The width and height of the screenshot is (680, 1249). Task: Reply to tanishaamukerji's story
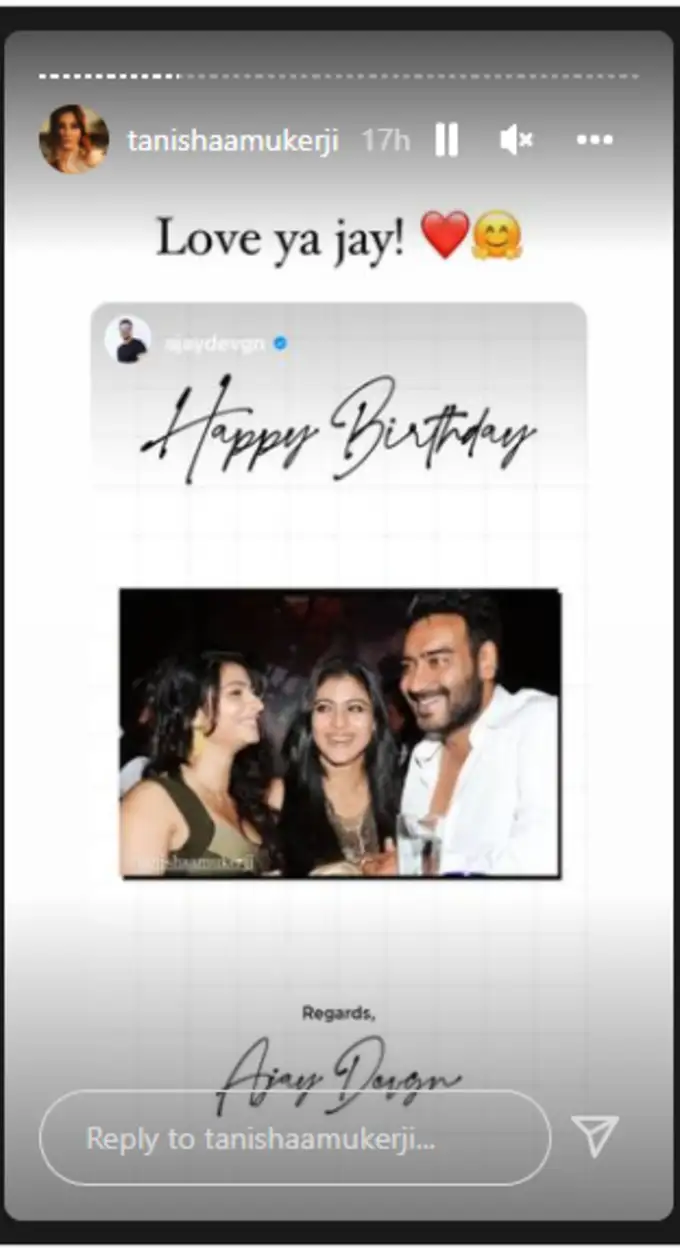click(294, 1137)
